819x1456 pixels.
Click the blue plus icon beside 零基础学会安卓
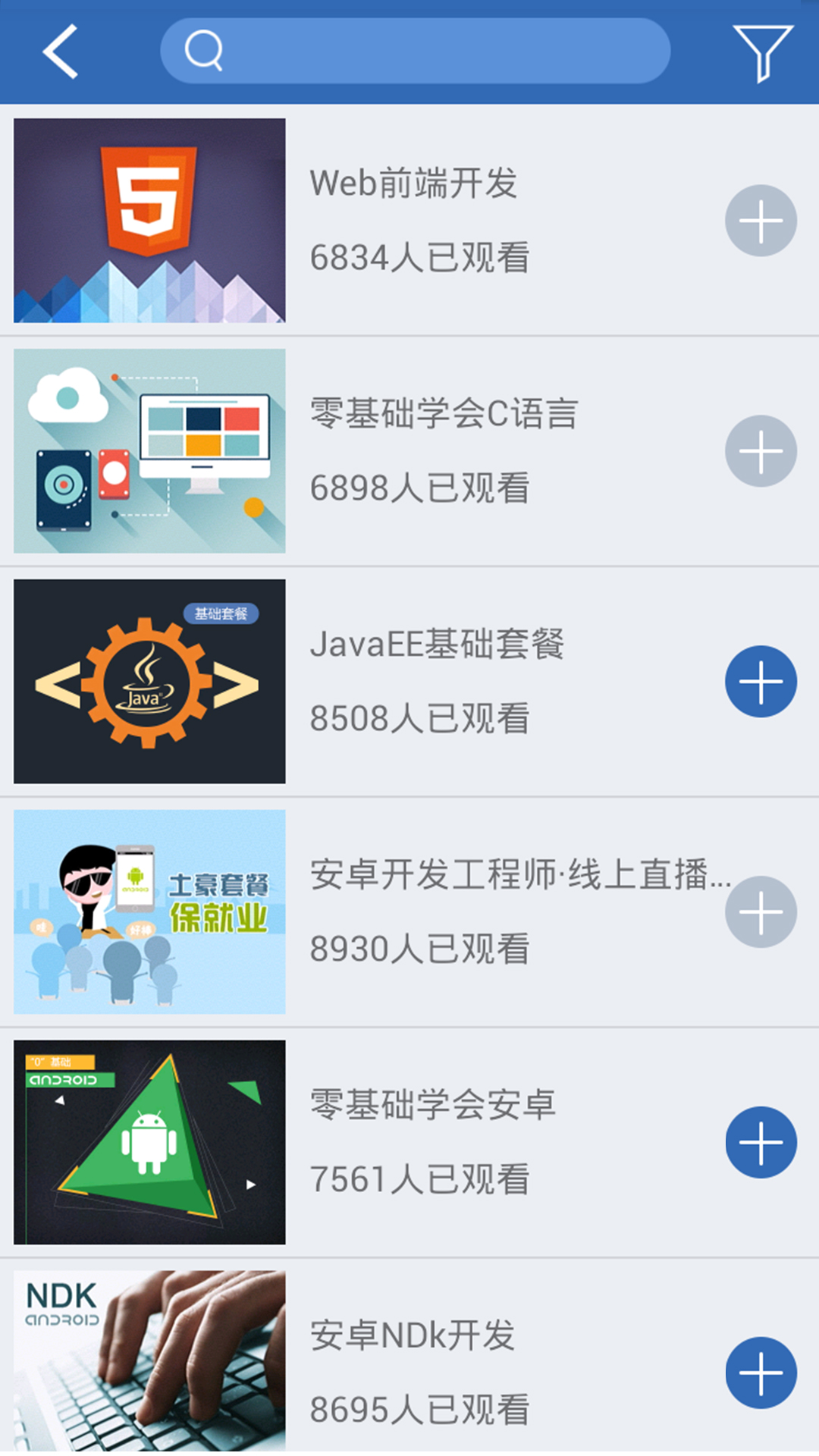(761, 1143)
